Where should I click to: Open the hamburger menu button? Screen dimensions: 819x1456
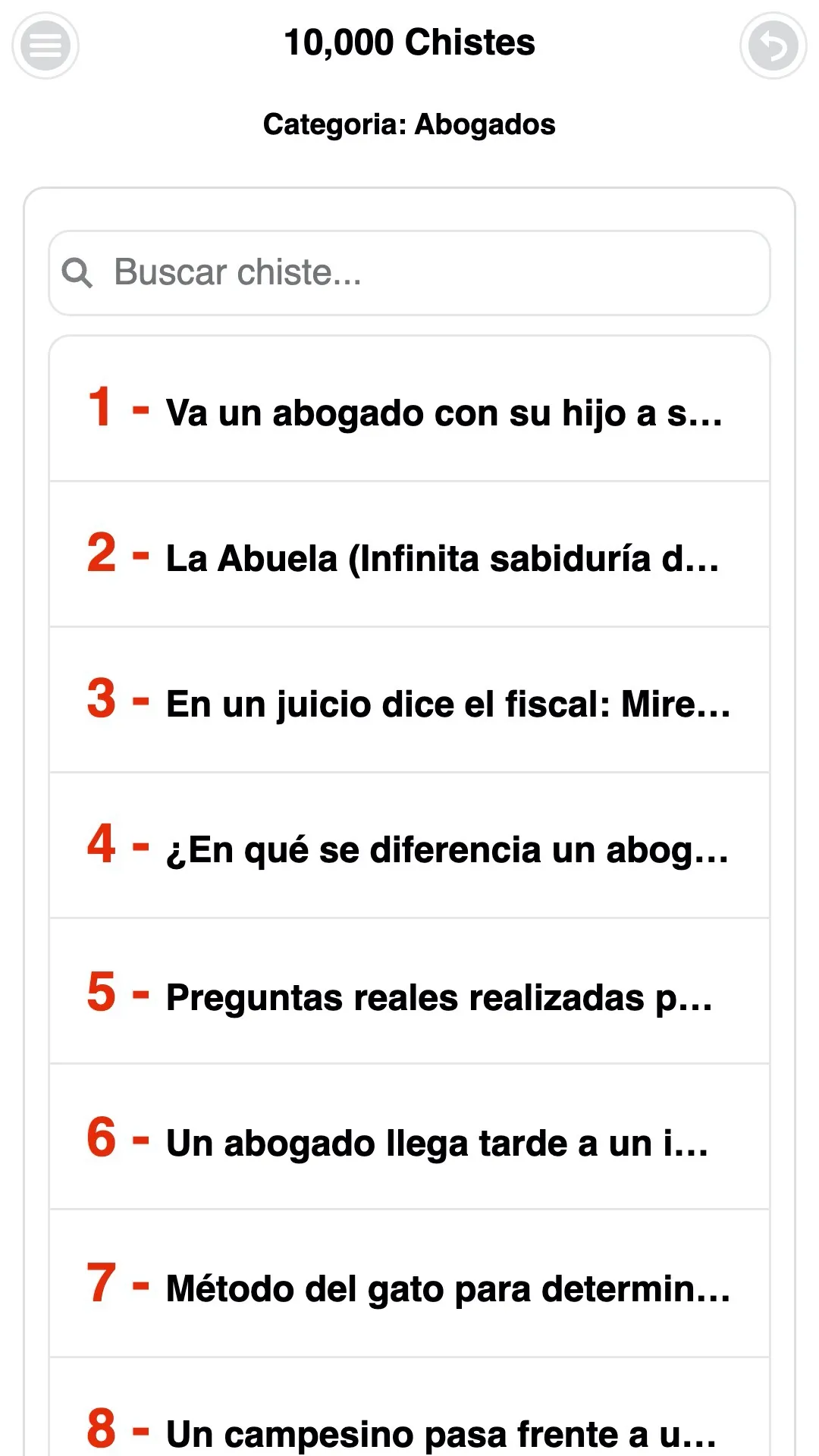pos(45,45)
